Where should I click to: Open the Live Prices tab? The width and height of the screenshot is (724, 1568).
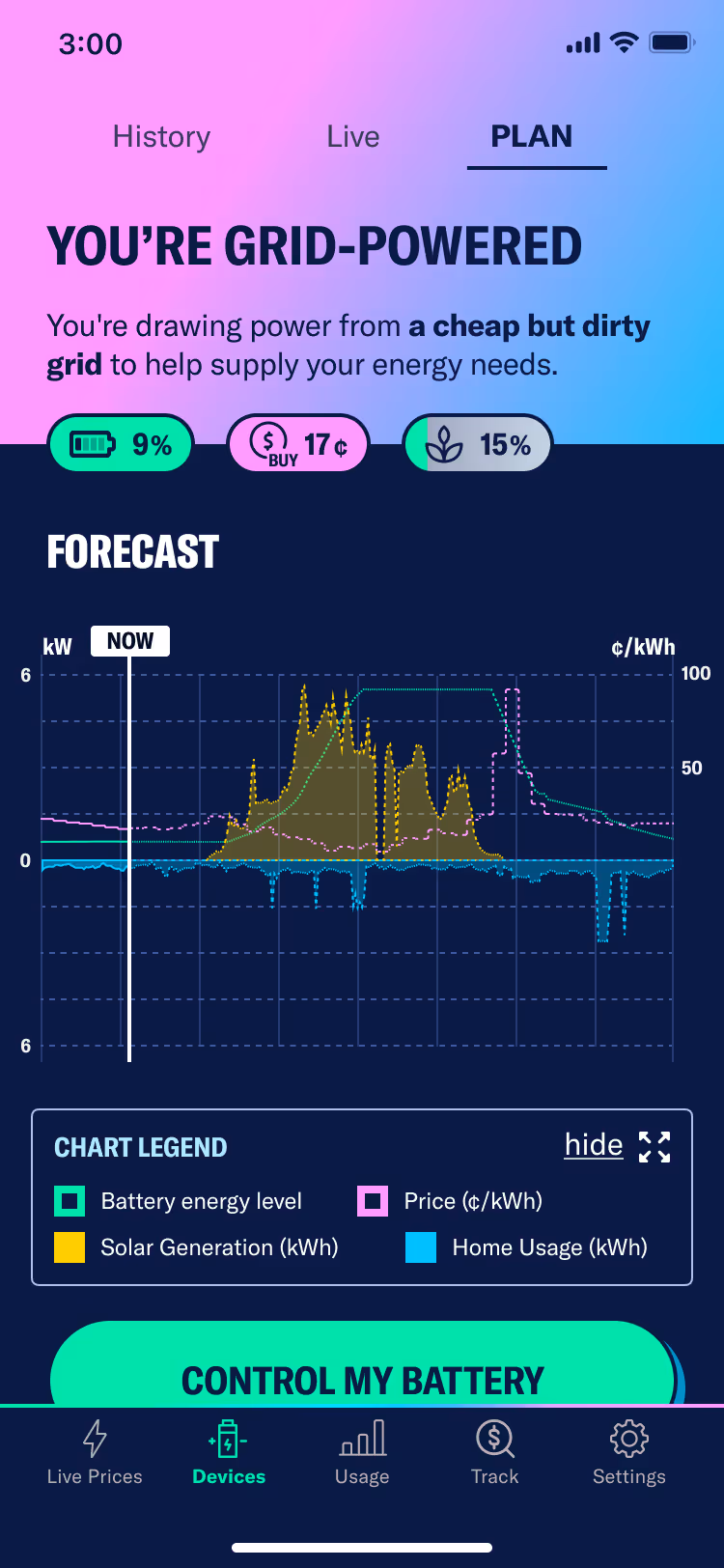tap(95, 1451)
